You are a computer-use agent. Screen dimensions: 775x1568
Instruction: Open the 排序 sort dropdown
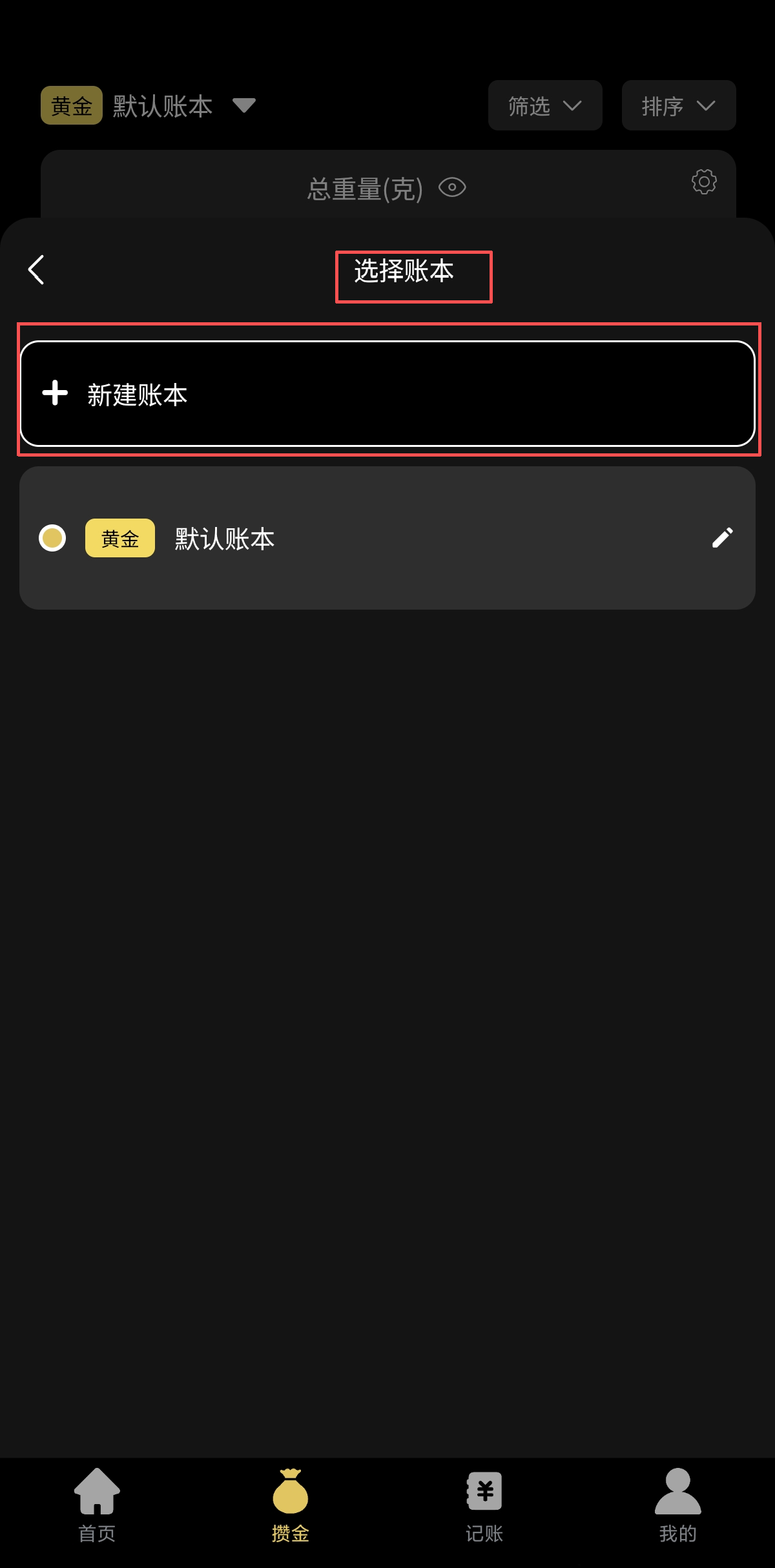point(678,105)
